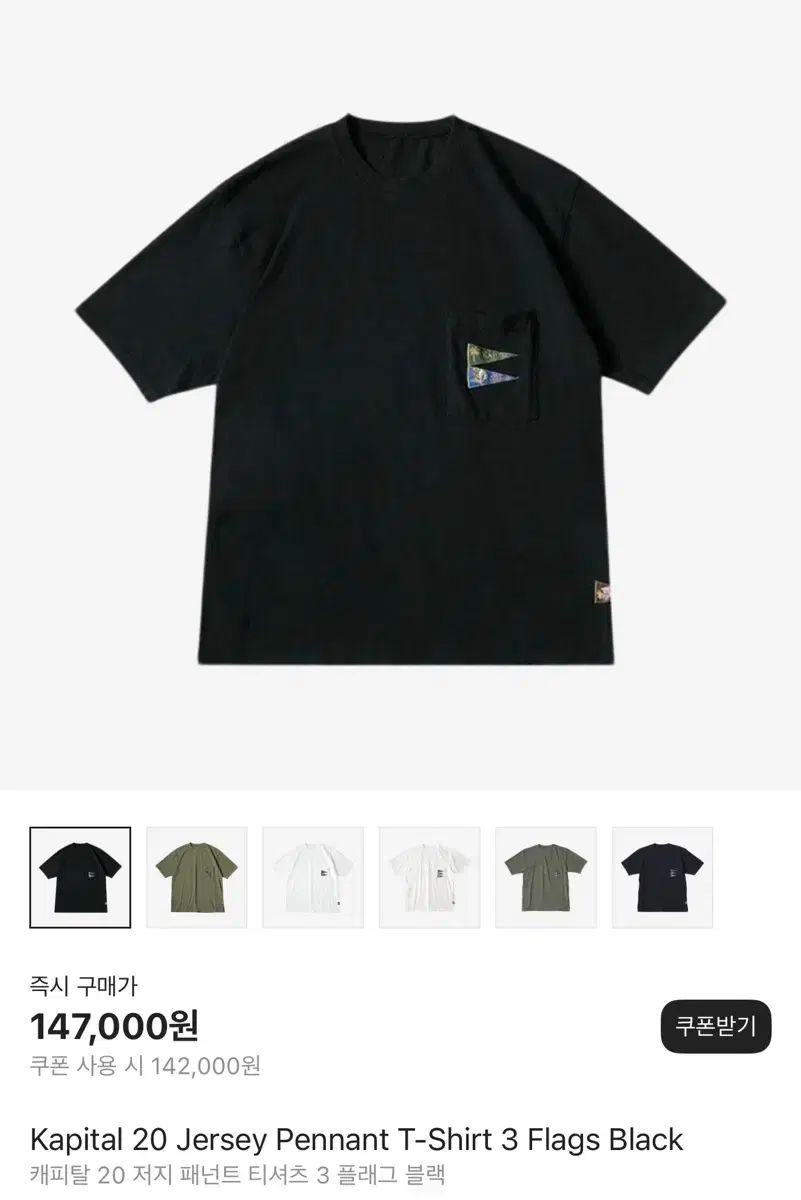Select the white t-shirt thumbnail
The image size is (801, 1200).
(x=314, y=875)
